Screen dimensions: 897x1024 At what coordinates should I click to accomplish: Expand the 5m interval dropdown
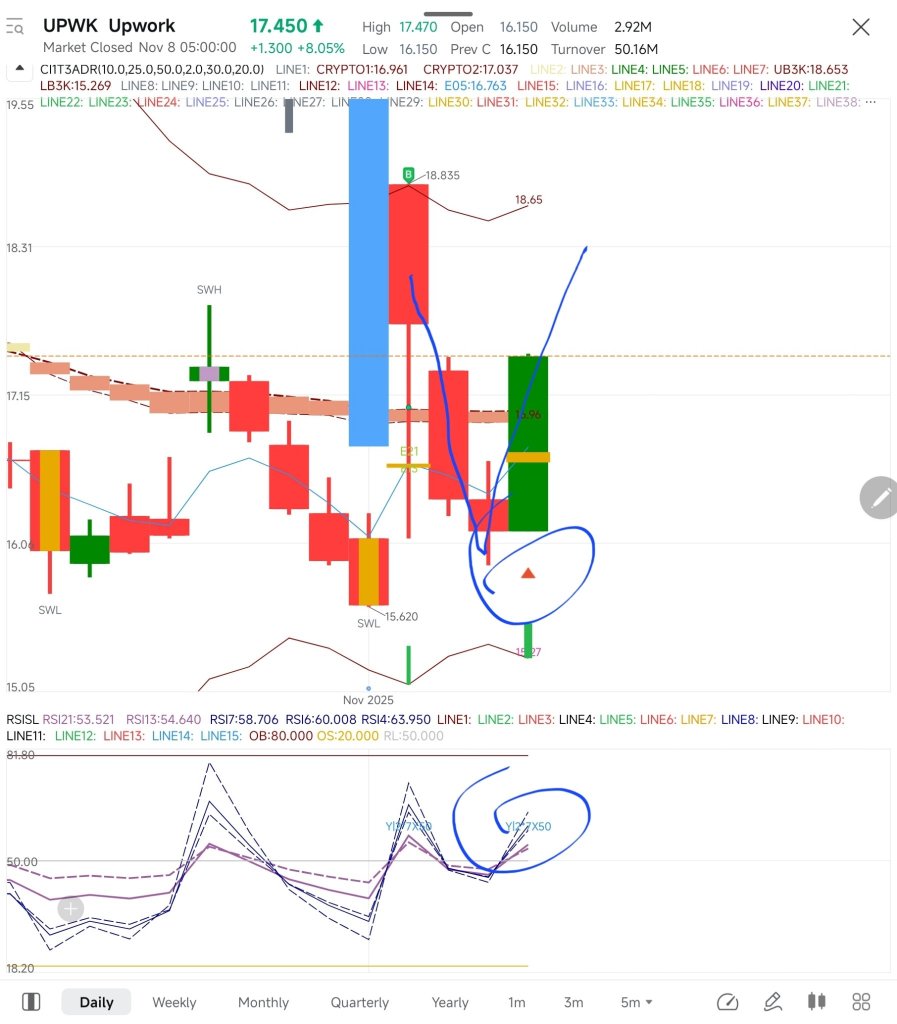(x=636, y=1002)
